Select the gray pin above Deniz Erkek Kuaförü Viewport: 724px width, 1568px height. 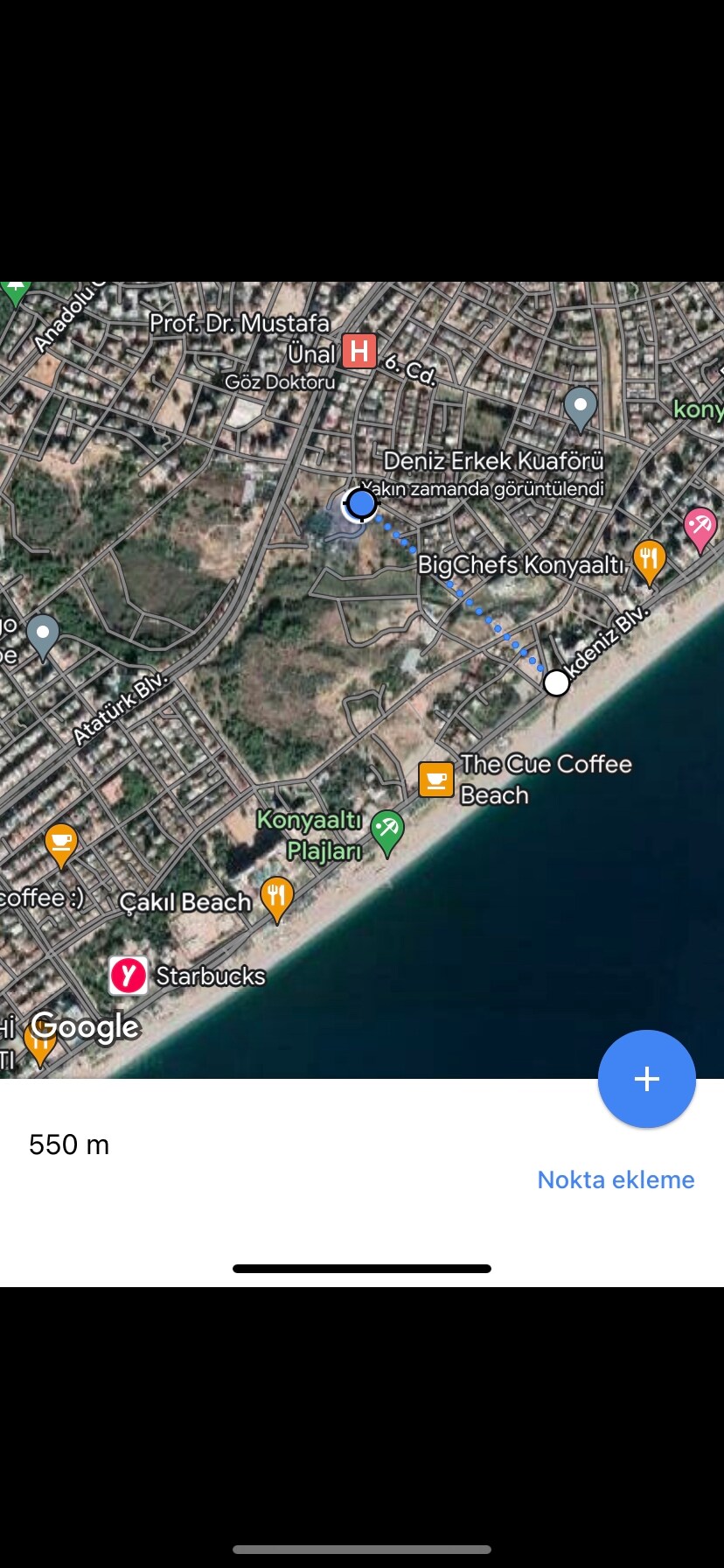581,406
